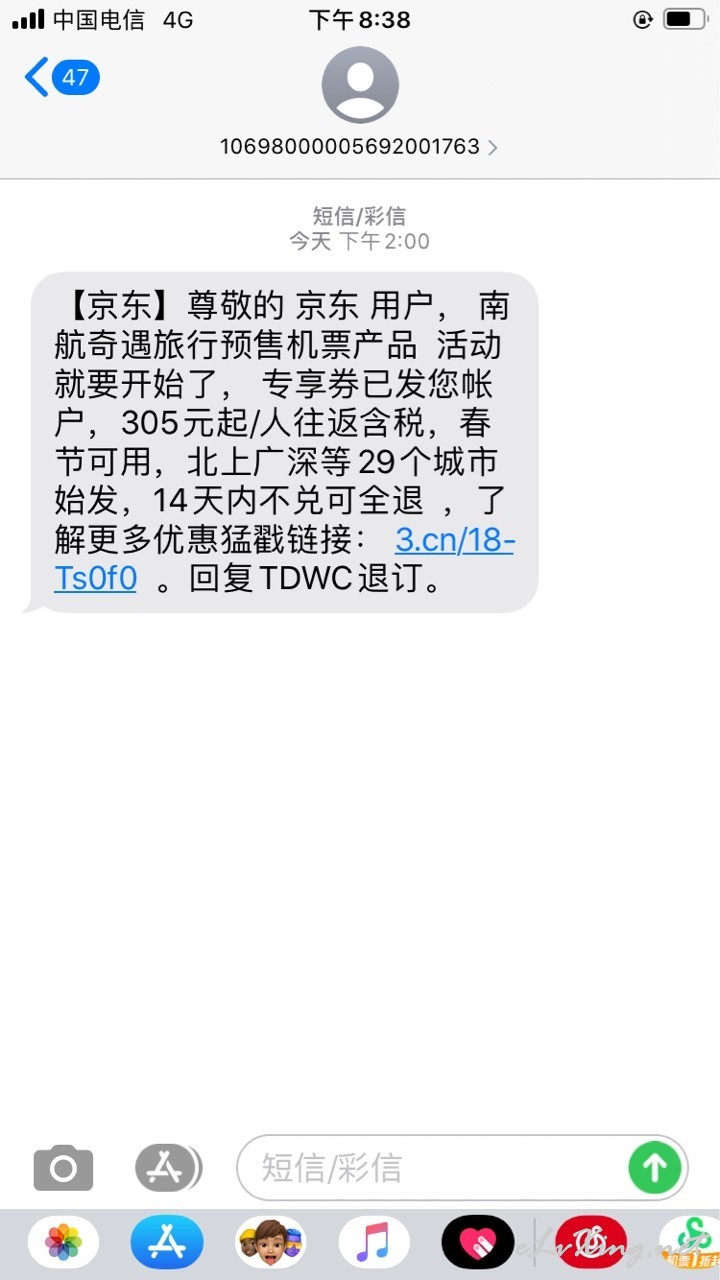Send the message with the green arrow

[655, 1167]
